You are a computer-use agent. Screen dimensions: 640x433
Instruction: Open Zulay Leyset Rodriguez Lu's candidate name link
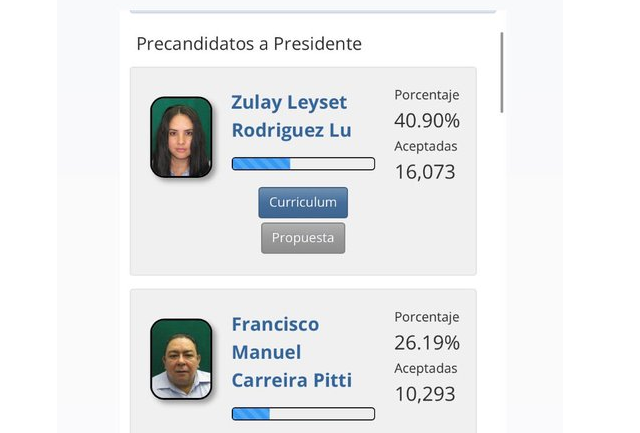290,116
